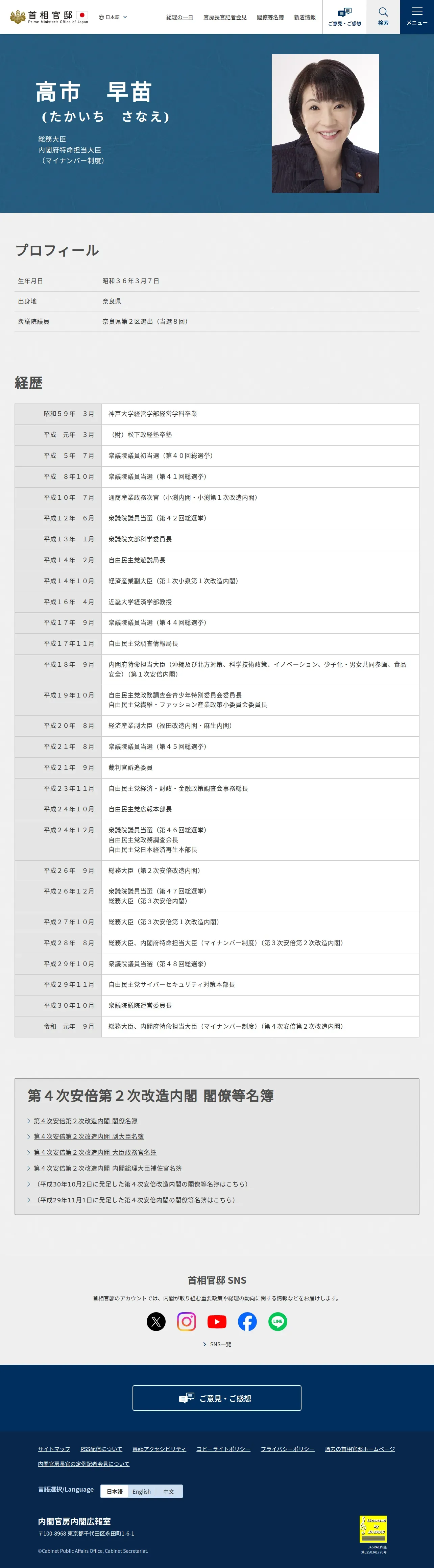Open 第4次安倍第2次改造内閣 大臣政務官名簿
This screenshot has height=1568, width=434.
[x=95, y=1152]
